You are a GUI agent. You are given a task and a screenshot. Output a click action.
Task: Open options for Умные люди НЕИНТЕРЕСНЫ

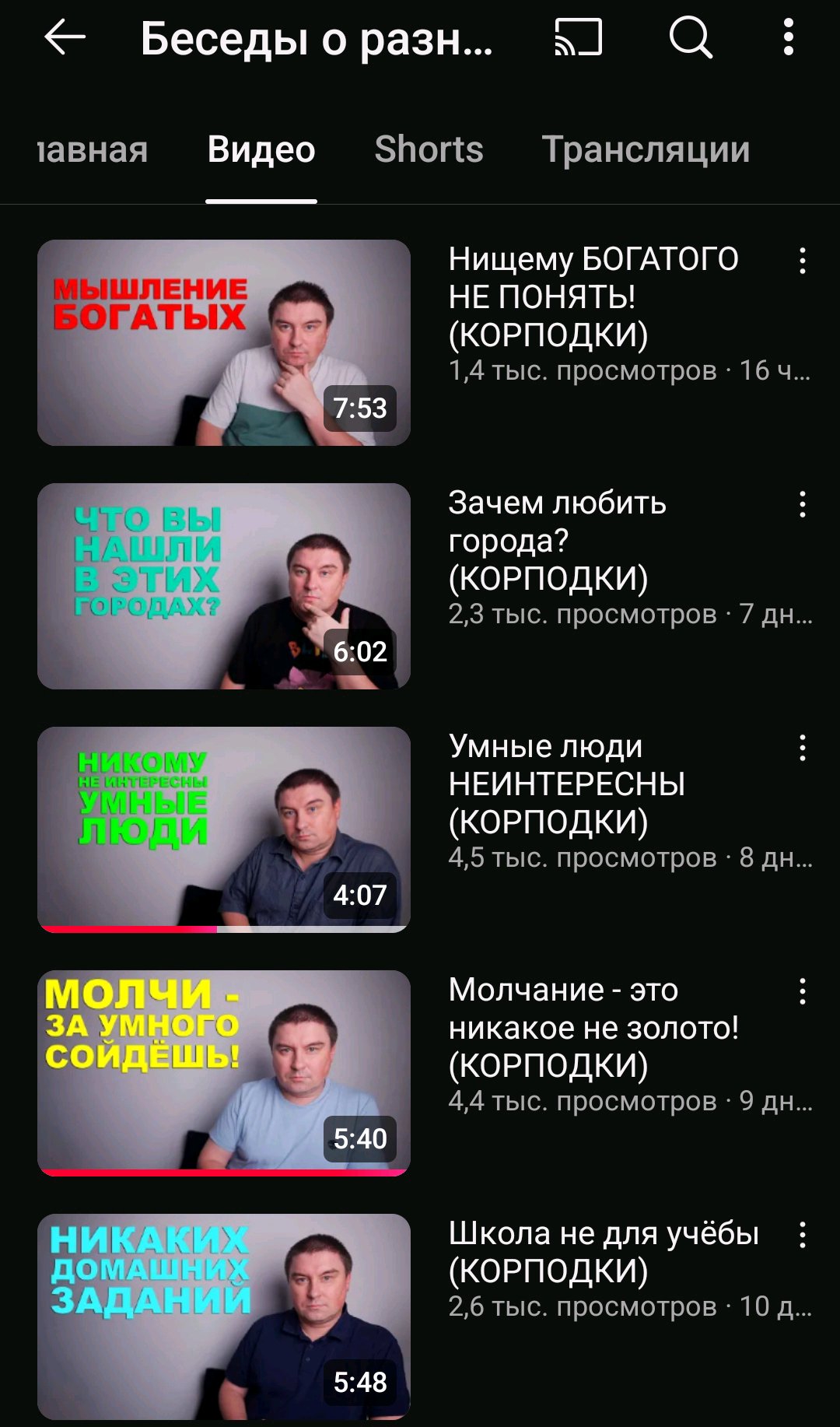802,748
